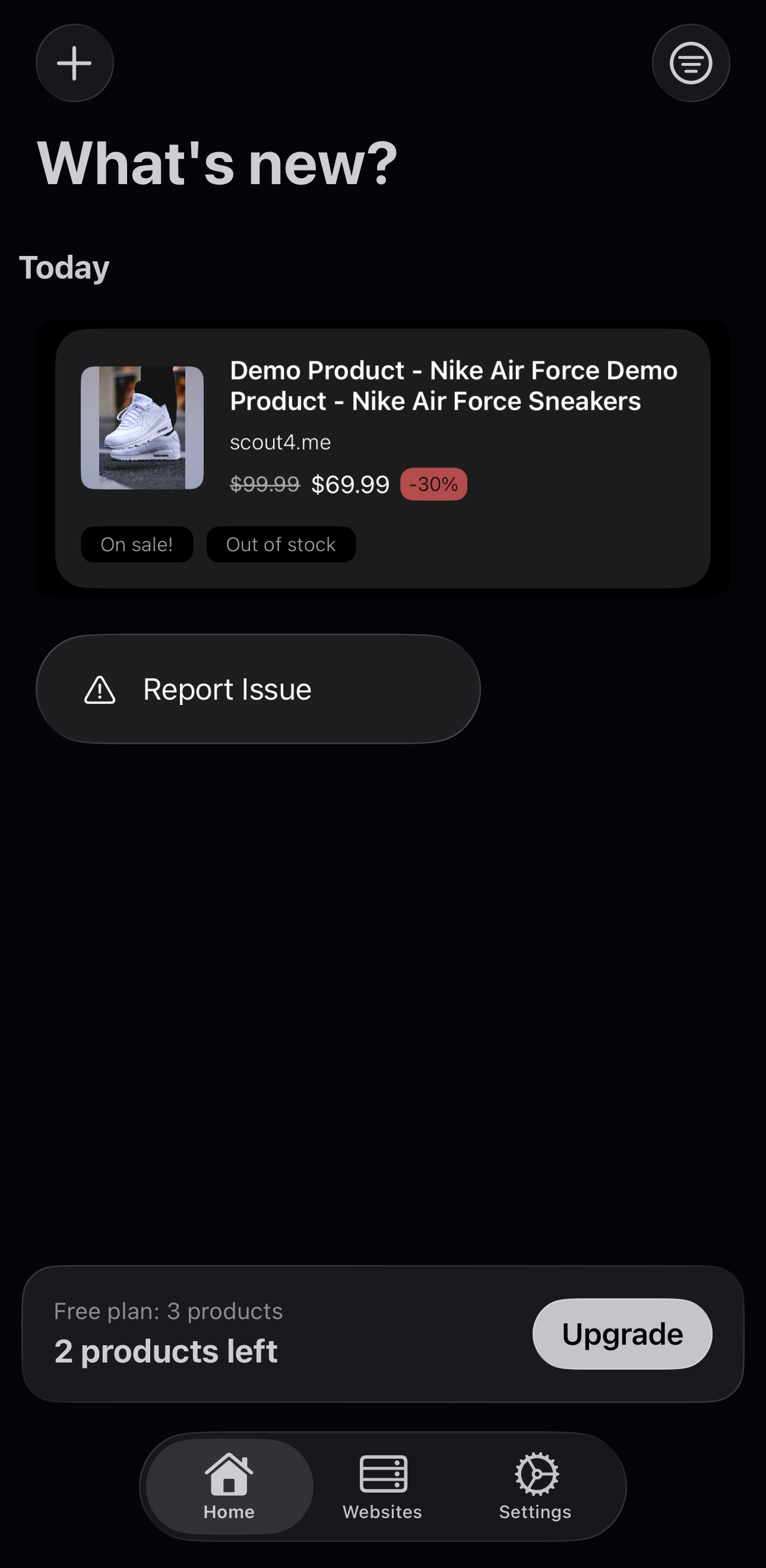Viewport: 766px width, 1568px height.
Task: Tap the Report Issue button
Action: click(258, 689)
